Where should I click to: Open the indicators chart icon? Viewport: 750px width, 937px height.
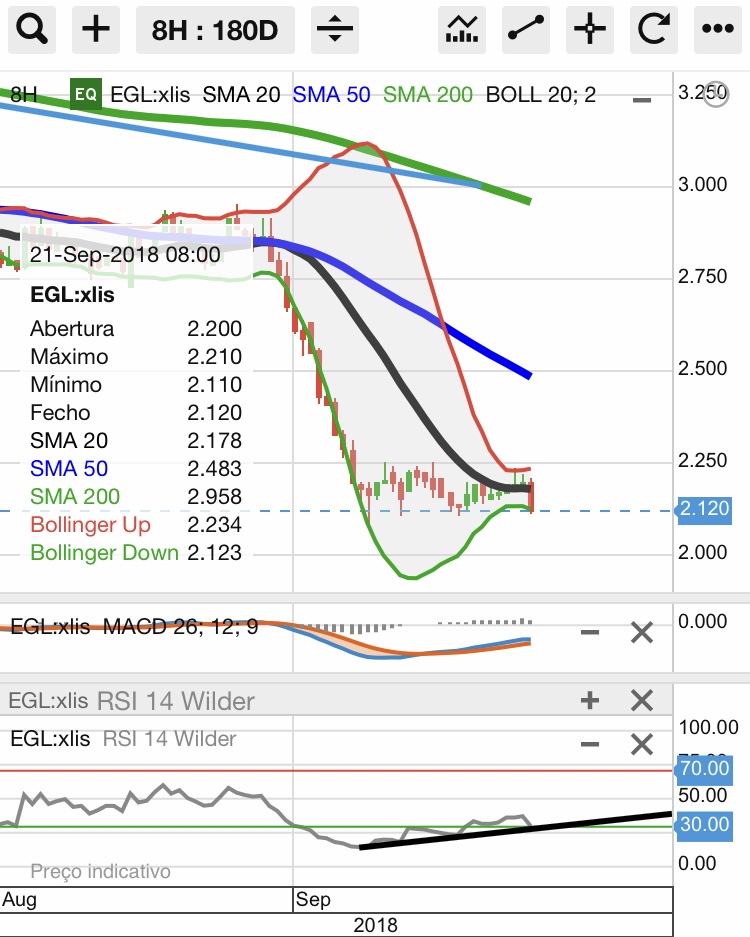pyautogui.click(x=463, y=29)
